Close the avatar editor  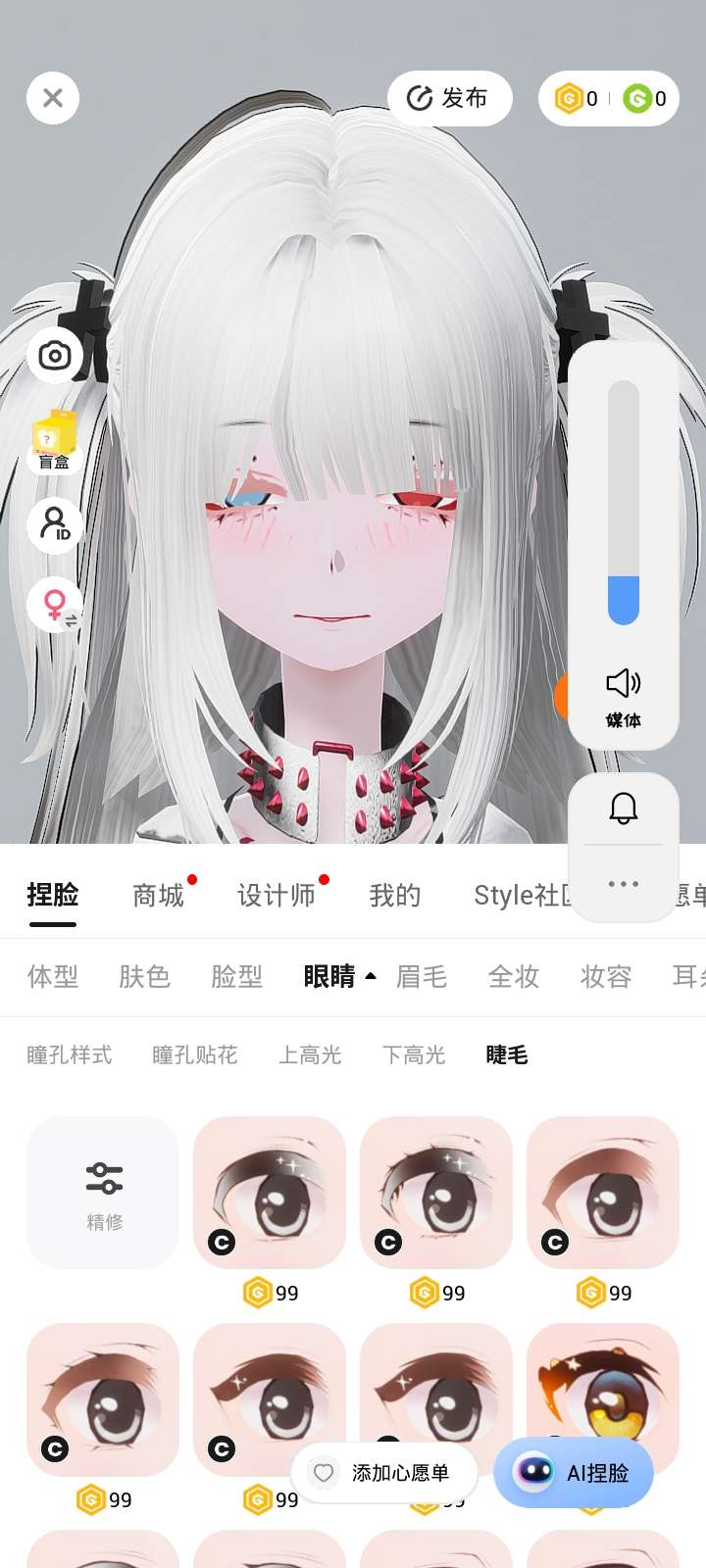(53, 98)
